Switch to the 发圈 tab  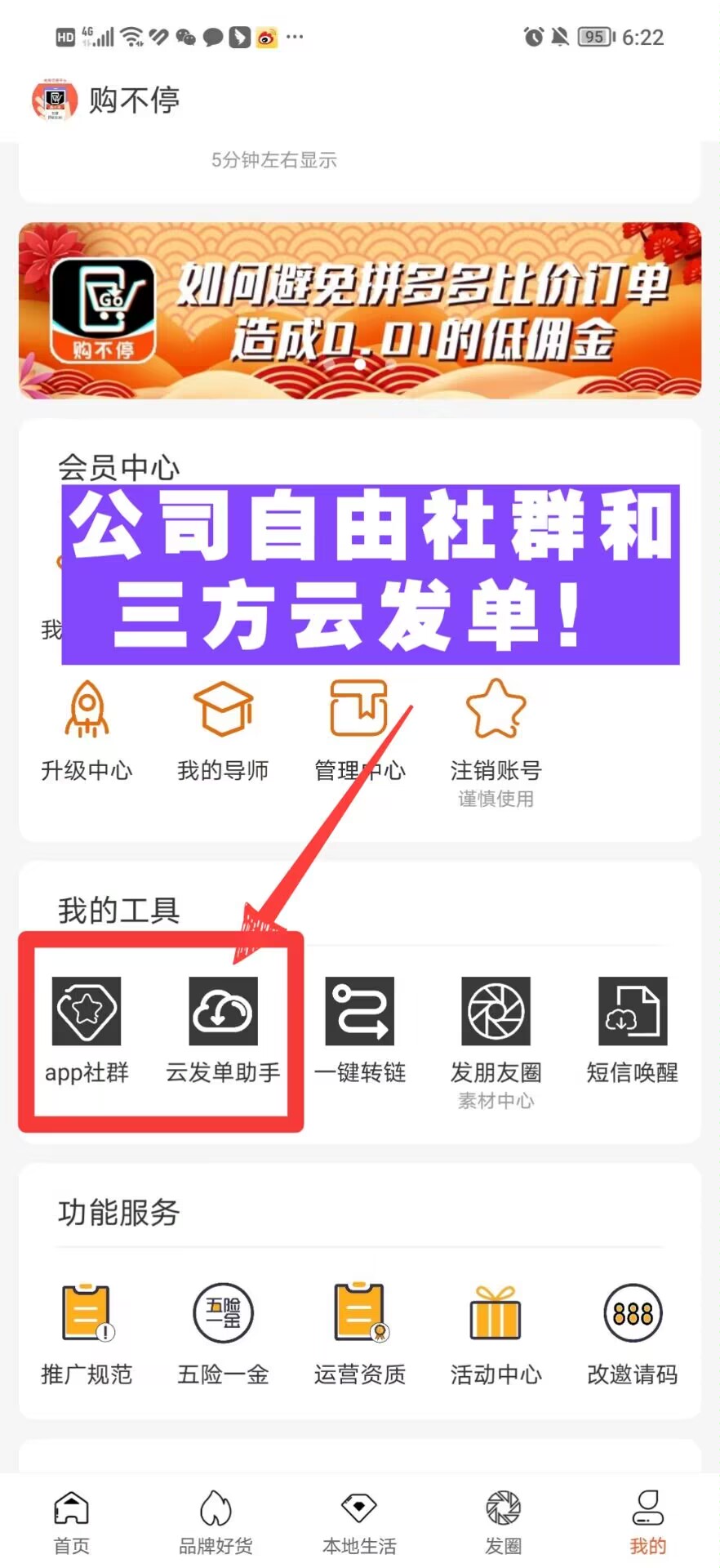(x=503, y=1522)
